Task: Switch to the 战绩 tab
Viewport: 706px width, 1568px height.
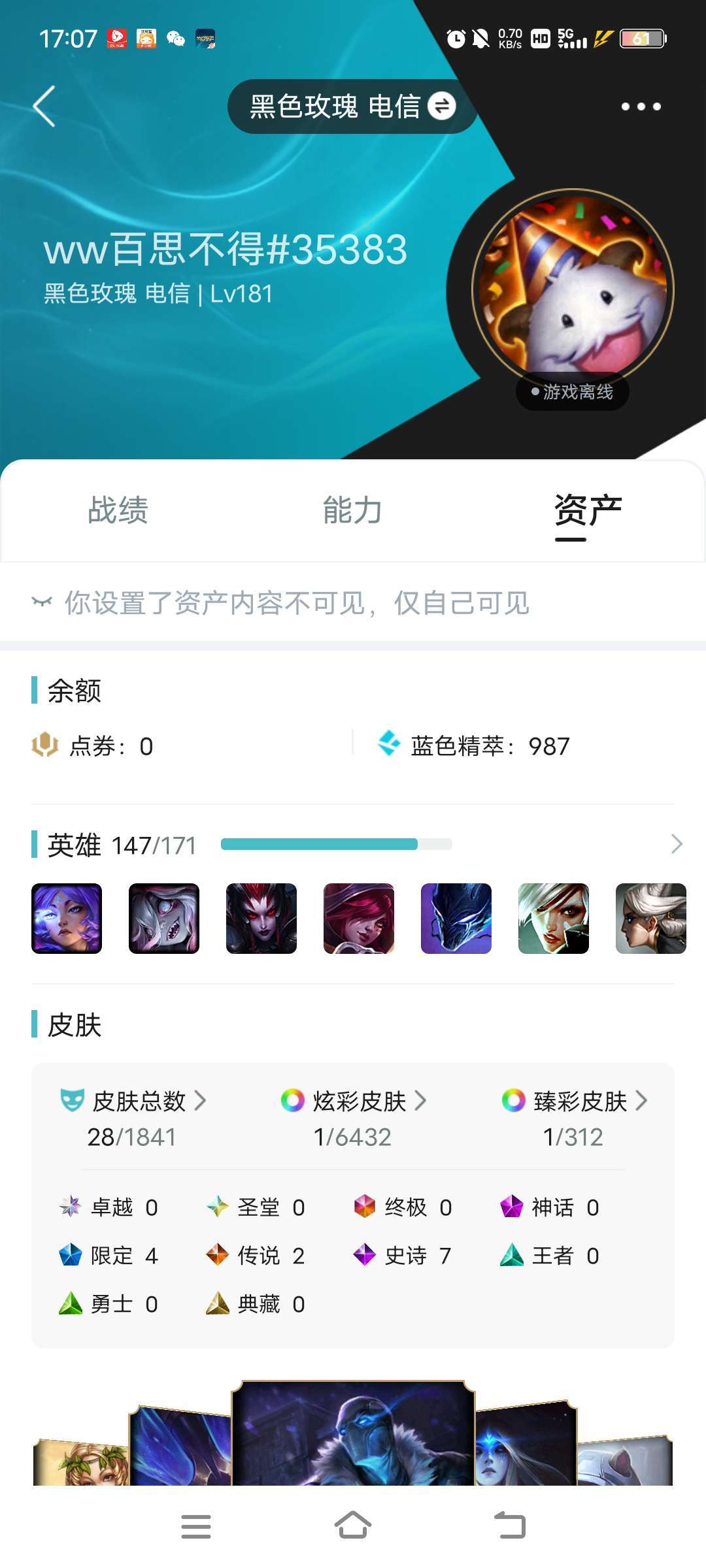Action: pyautogui.click(x=118, y=510)
